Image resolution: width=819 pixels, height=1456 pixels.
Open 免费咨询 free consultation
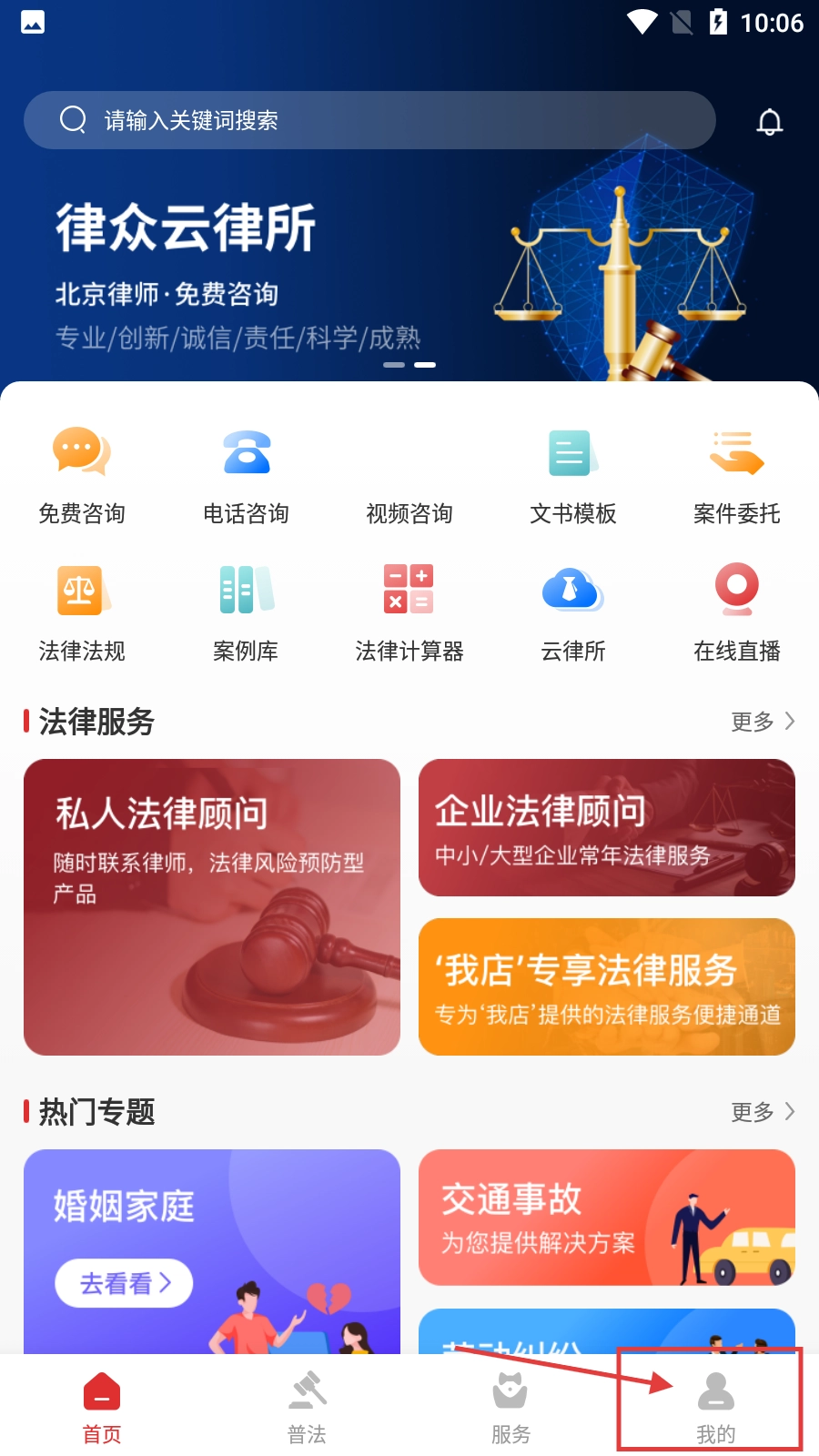coord(82,475)
